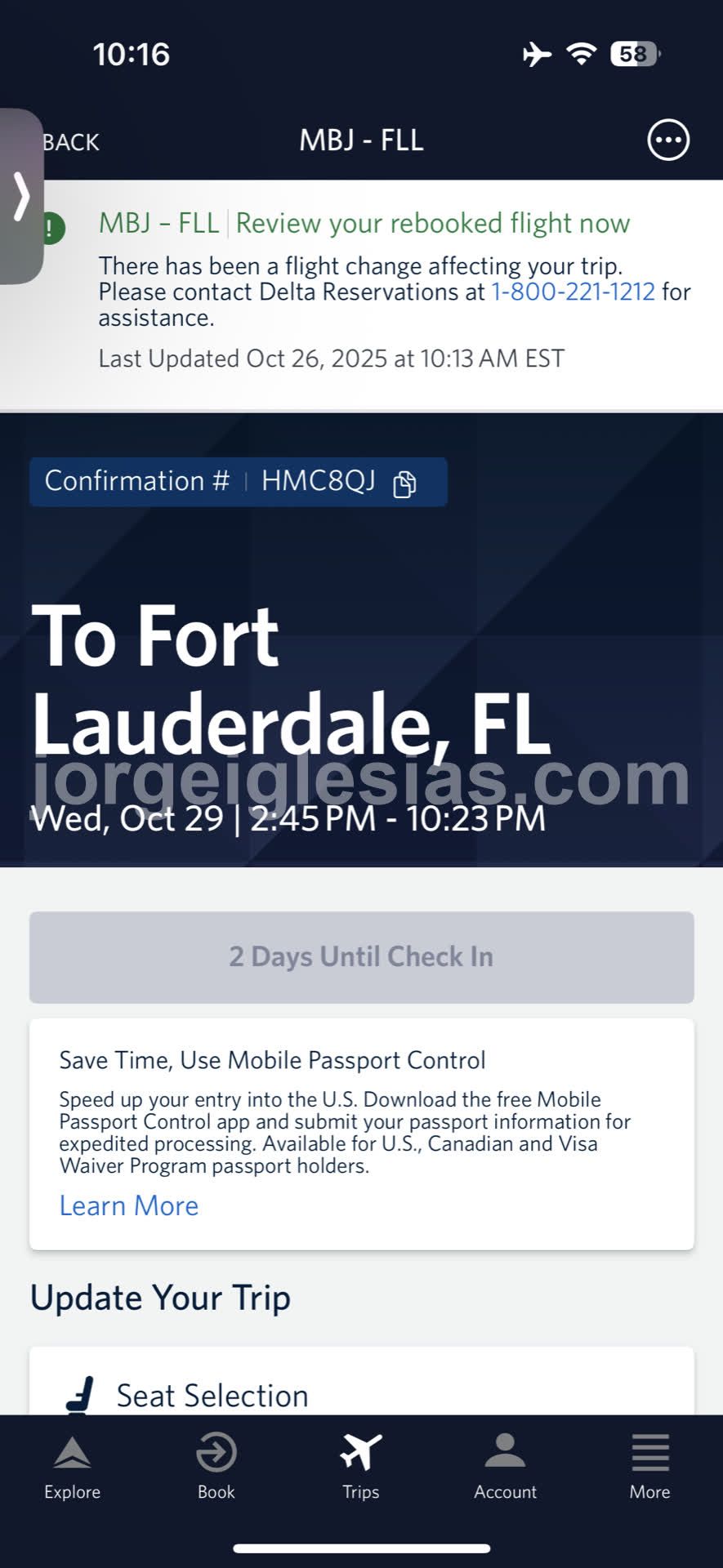Image resolution: width=723 pixels, height=1568 pixels.
Task: Copy the confirmation number HMC8QJ
Action: tap(404, 483)
